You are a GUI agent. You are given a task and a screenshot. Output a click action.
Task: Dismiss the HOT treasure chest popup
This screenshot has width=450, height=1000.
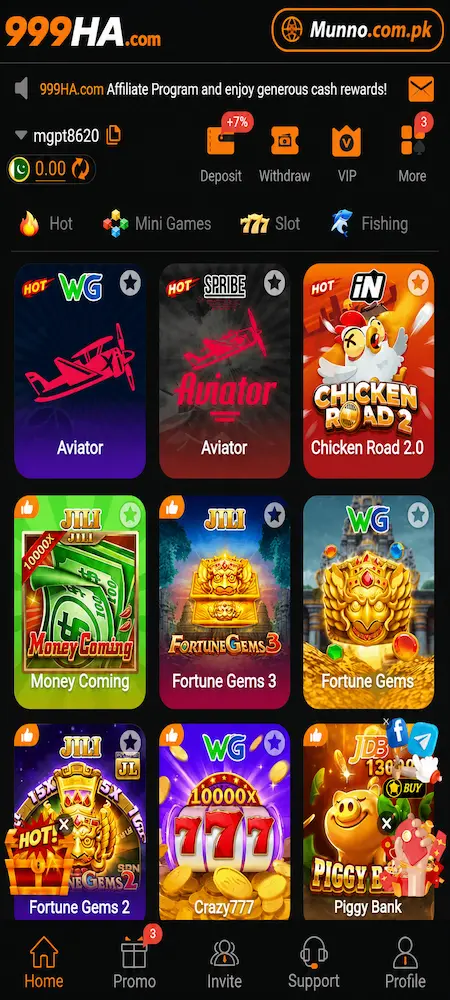(x=64, y=825)
